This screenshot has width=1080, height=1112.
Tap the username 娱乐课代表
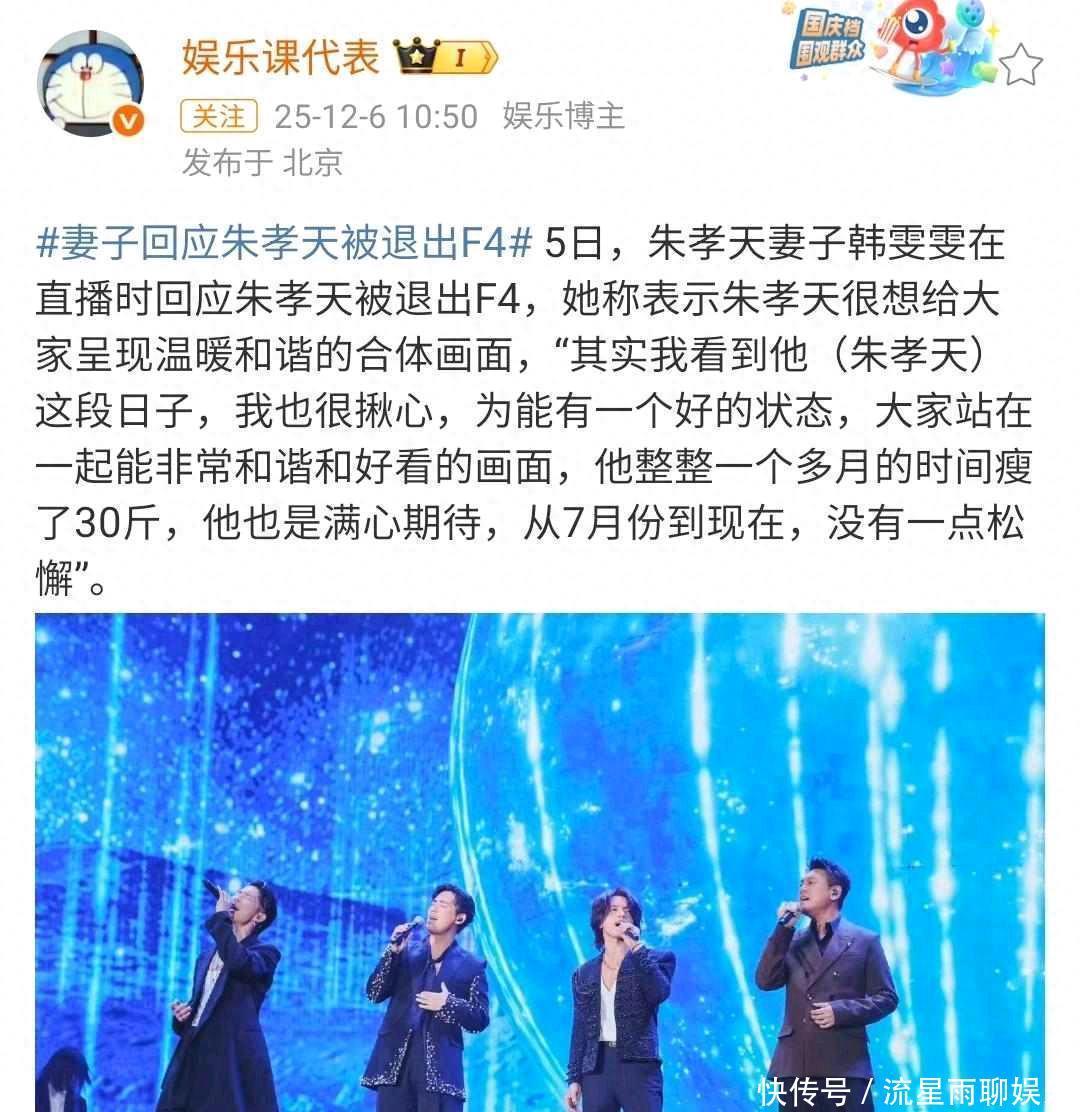click(280, 57)
